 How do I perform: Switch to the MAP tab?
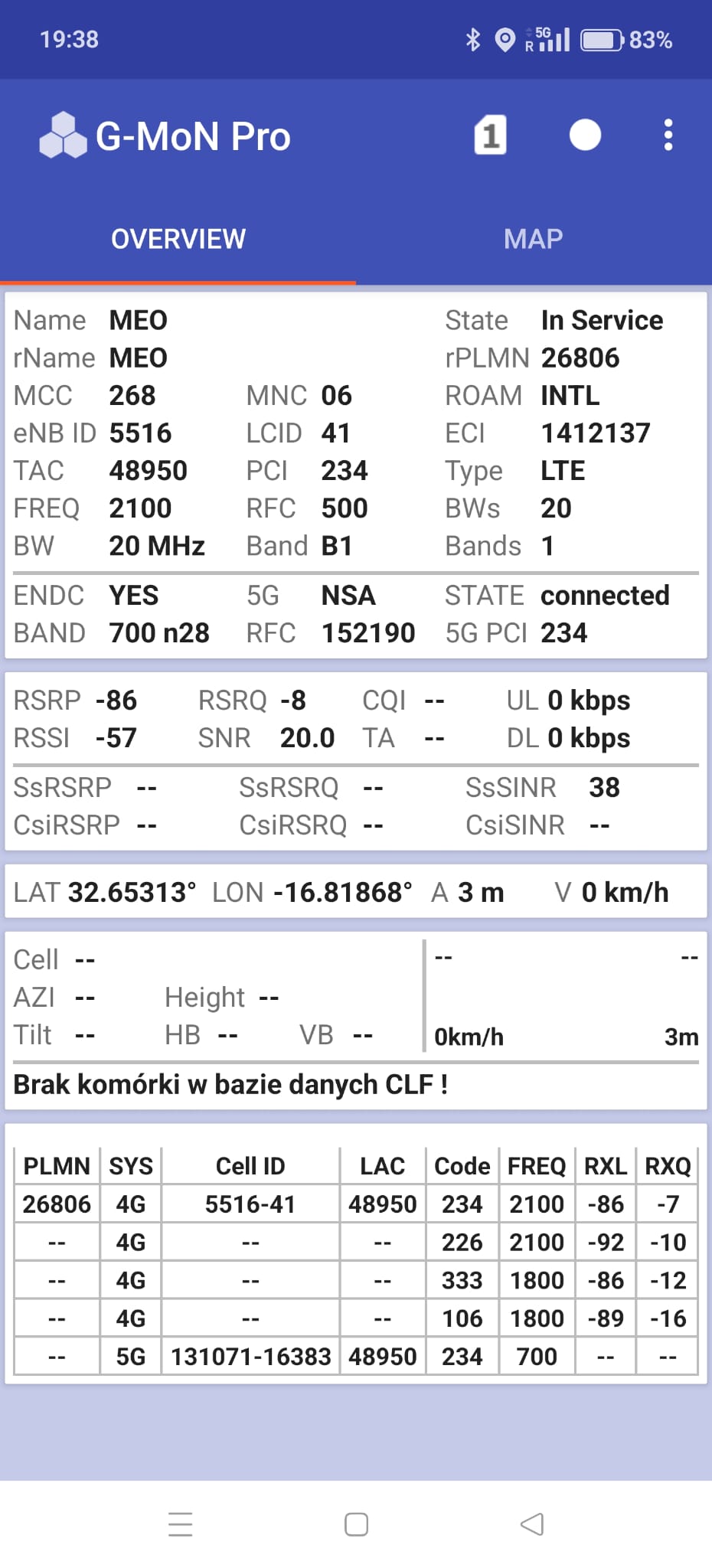tap(533, 239)
